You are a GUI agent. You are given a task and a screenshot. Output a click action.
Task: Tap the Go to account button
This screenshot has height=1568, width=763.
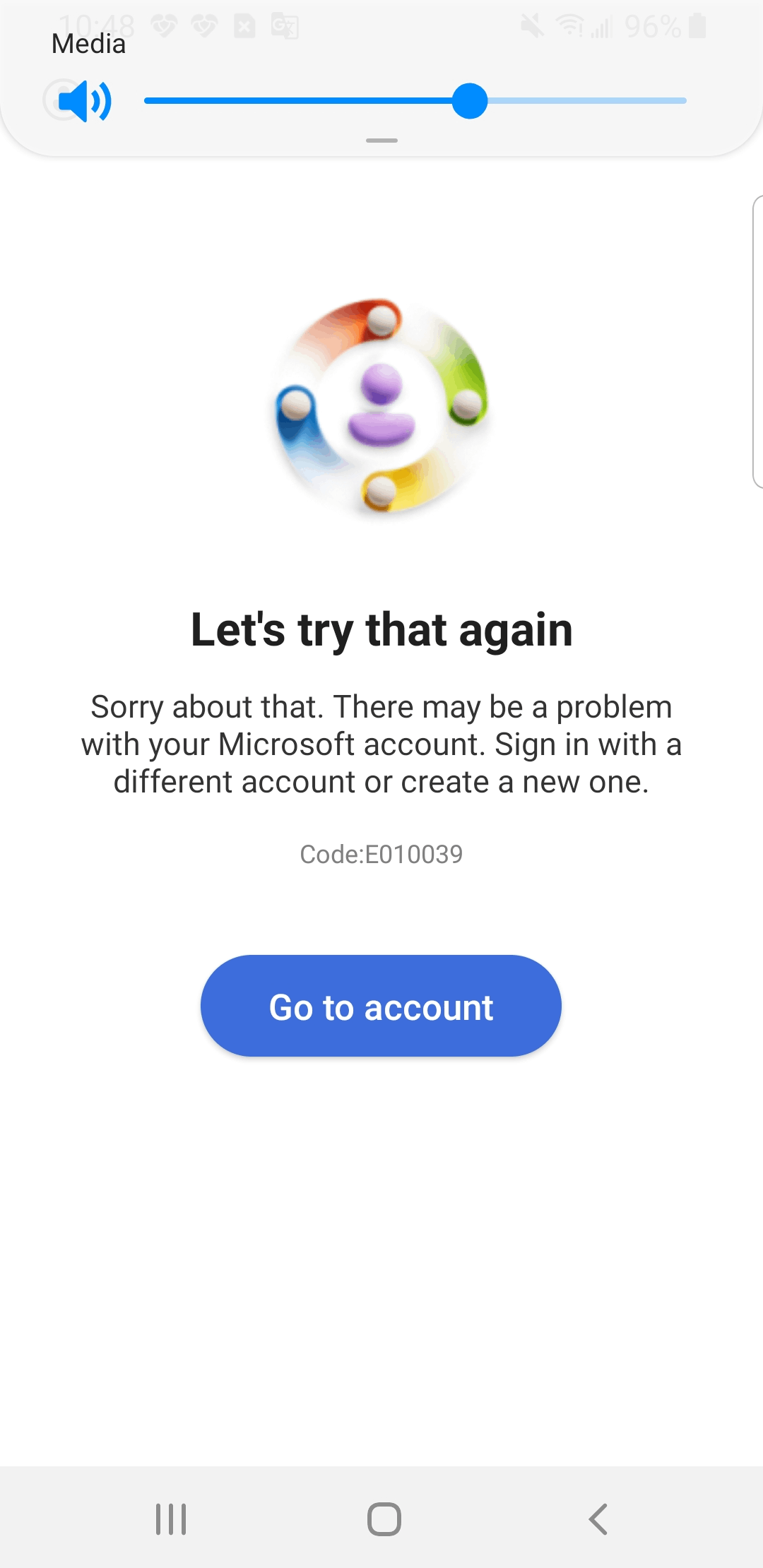381,1006
